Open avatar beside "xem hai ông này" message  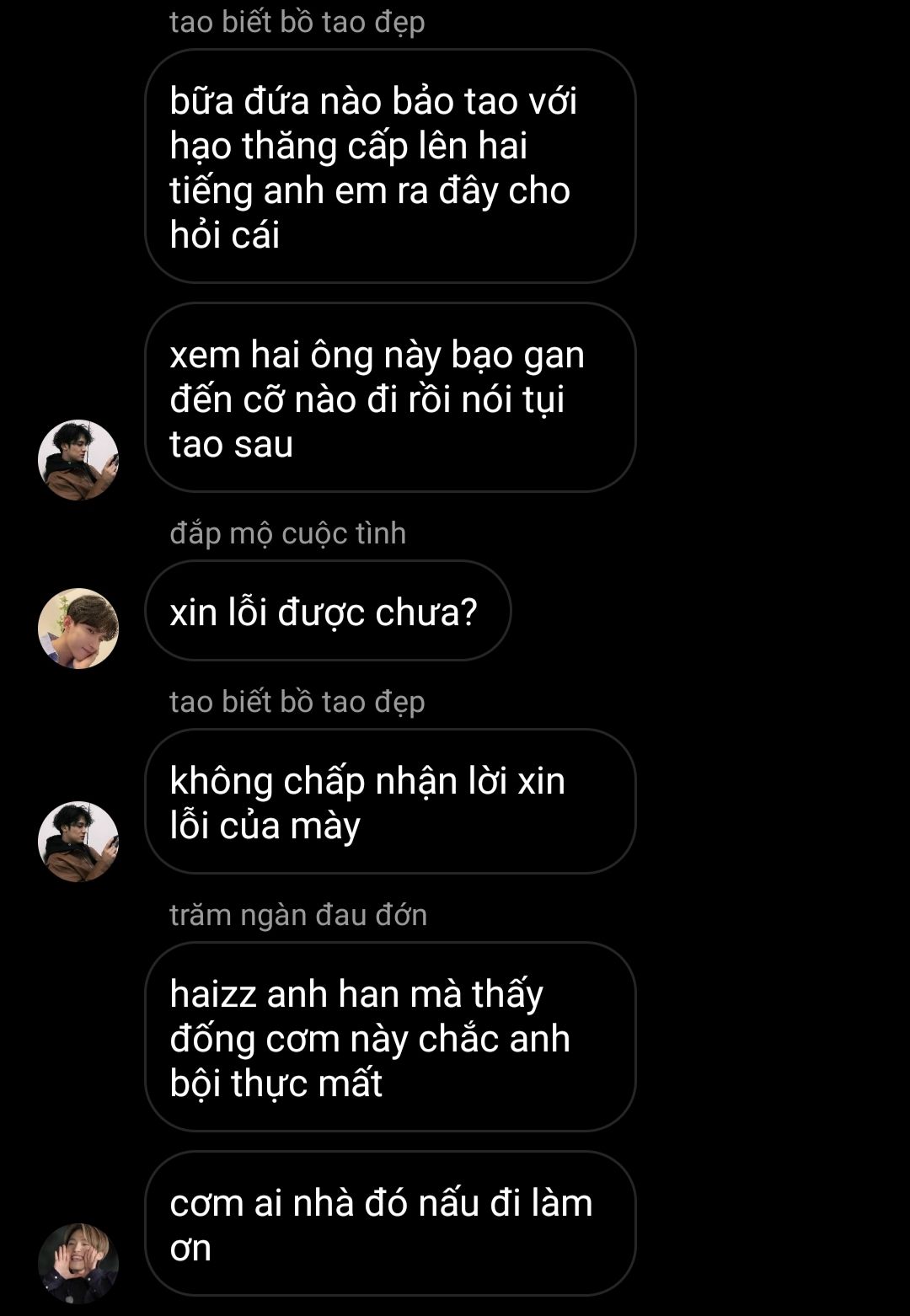tap(78, 460)
